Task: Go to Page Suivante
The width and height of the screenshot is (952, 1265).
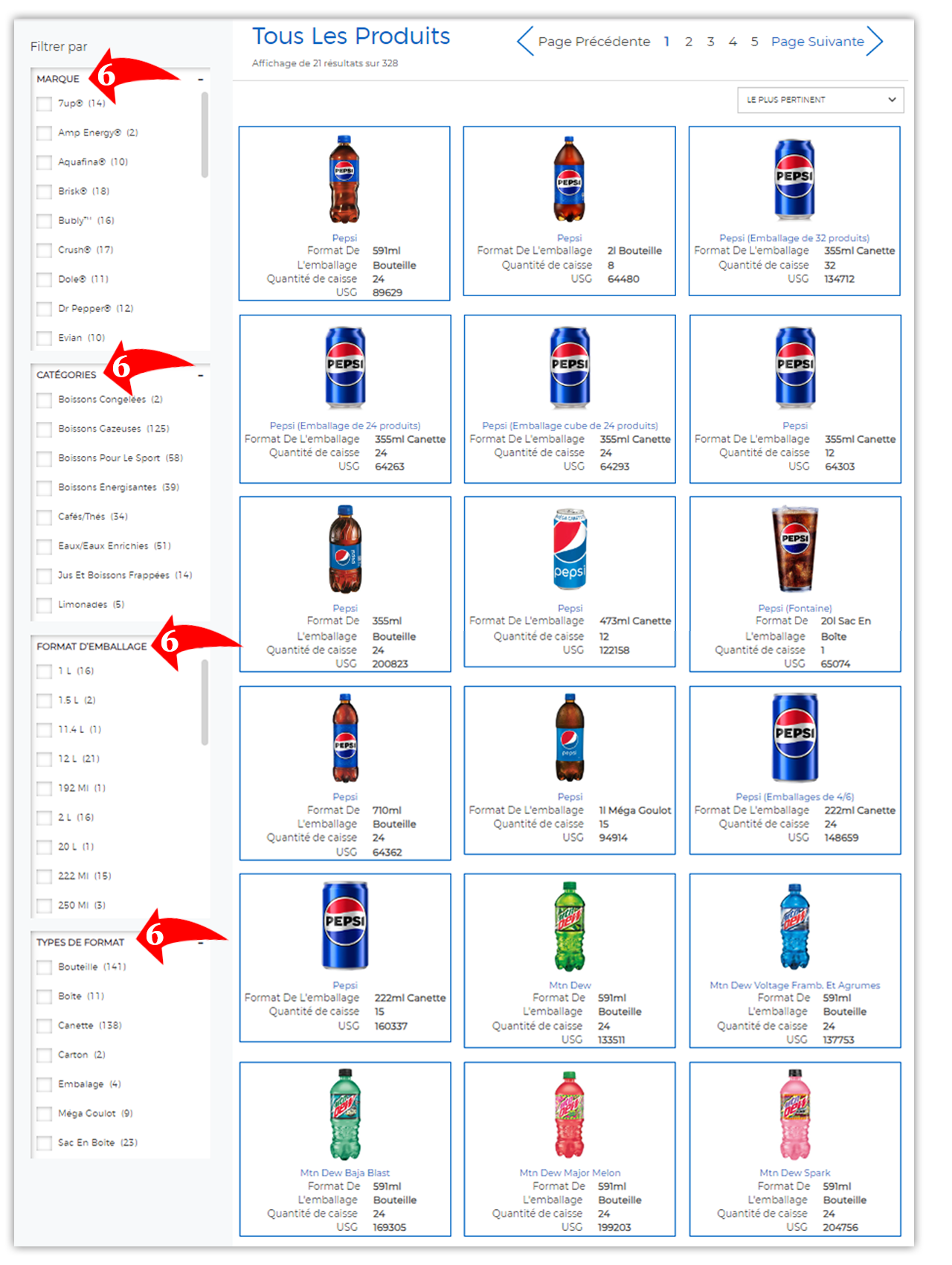Action: [817, 42]
